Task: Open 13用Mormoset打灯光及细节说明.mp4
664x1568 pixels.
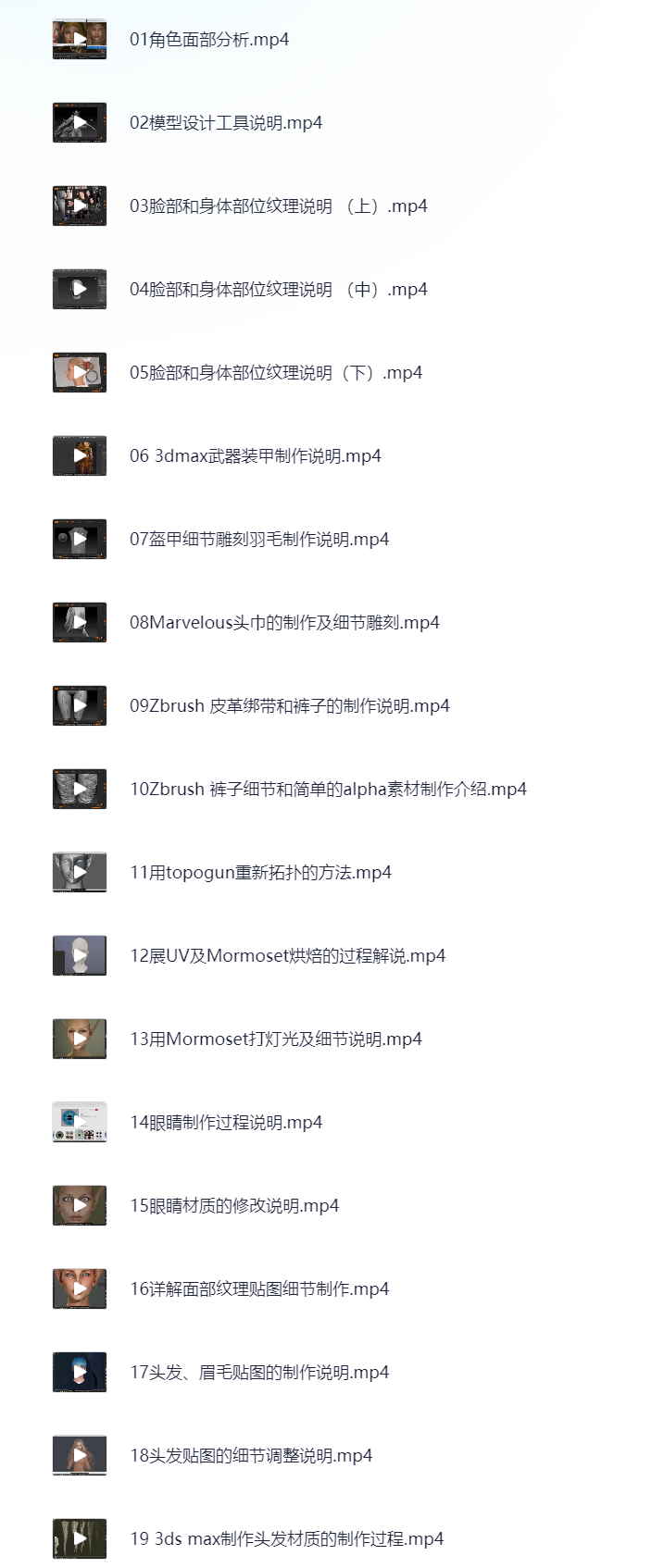Action: tap(275, 1039)
